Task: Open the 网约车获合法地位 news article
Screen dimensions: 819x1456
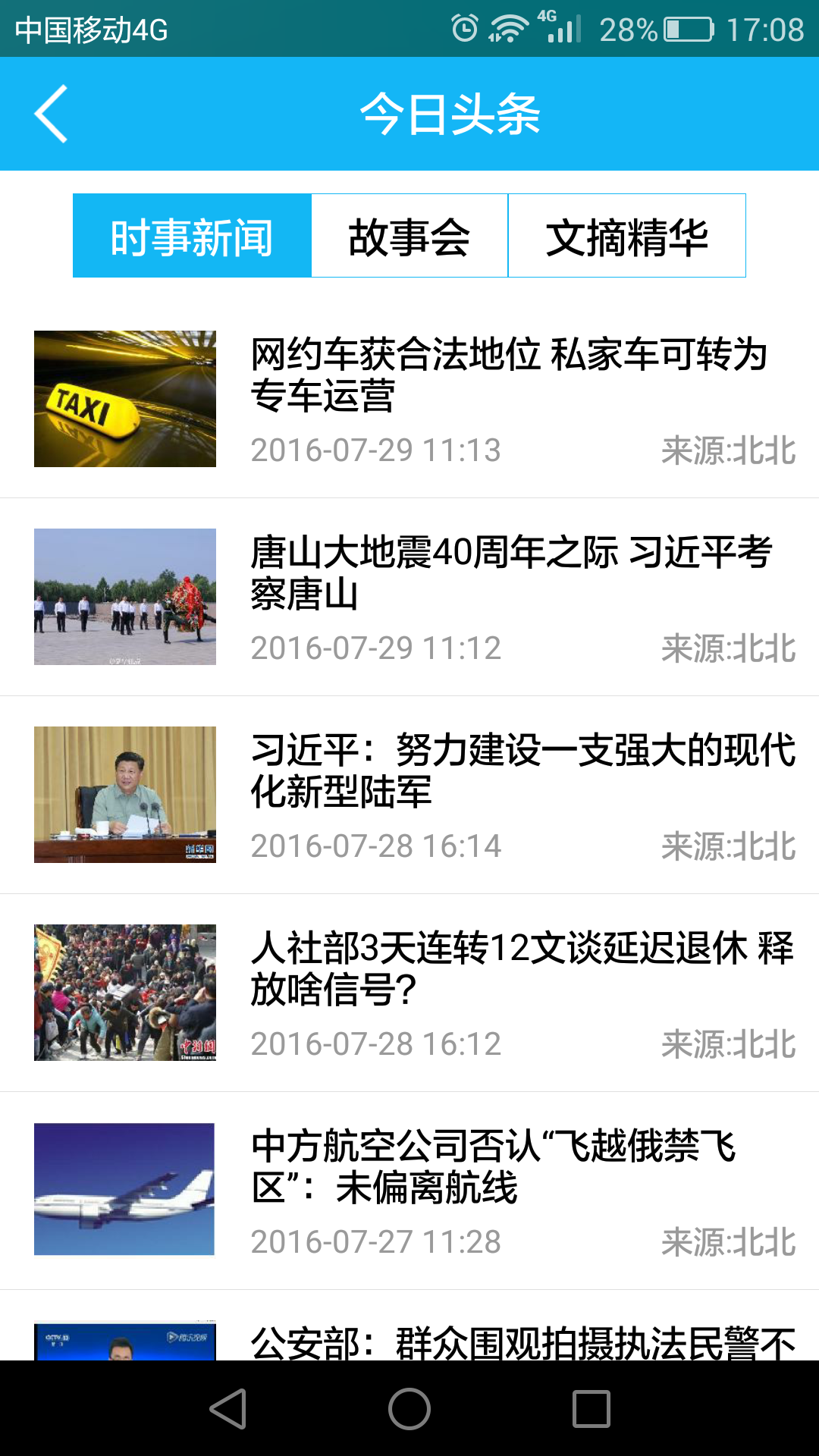Action: tap(508, 375)
